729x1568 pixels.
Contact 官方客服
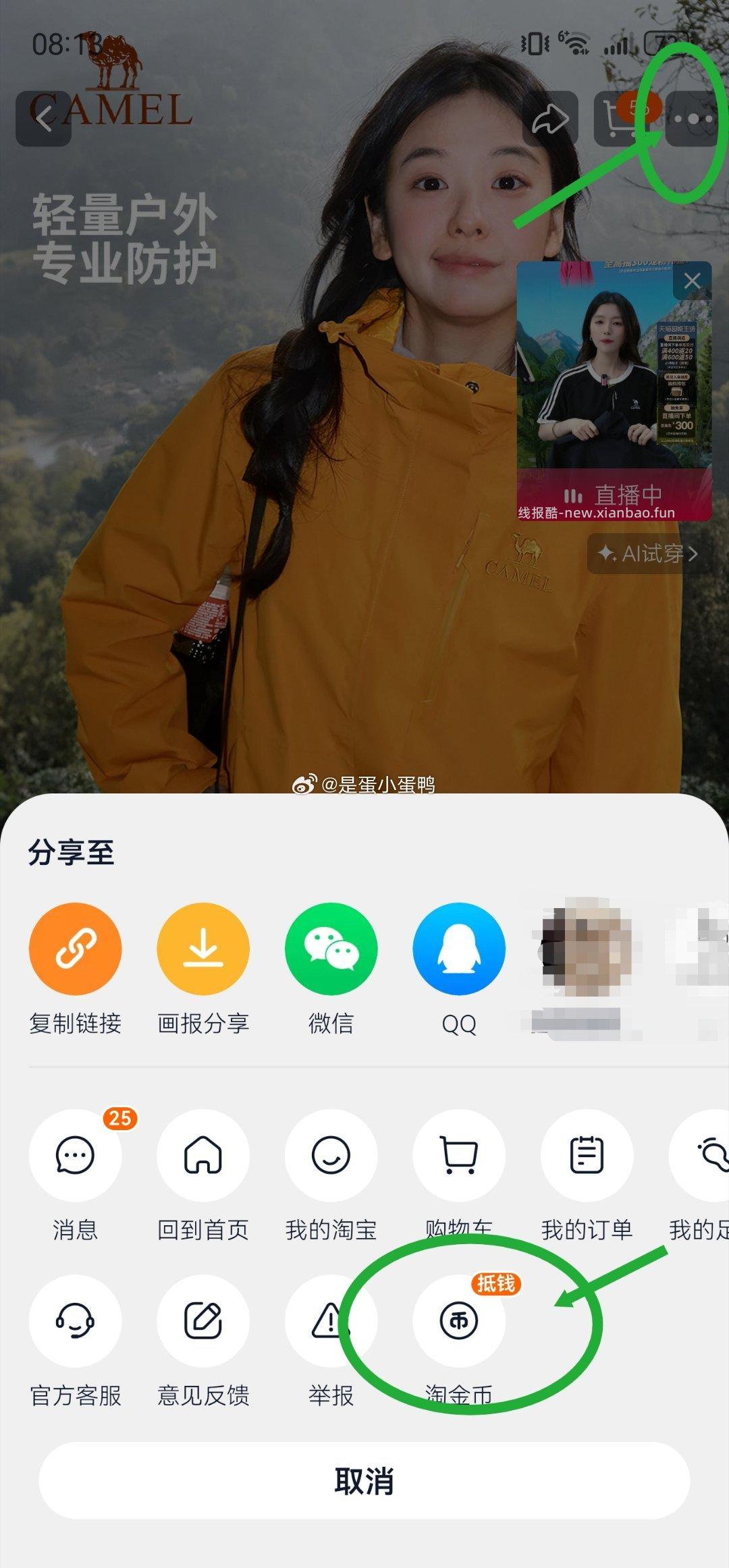click(75, 1320)
